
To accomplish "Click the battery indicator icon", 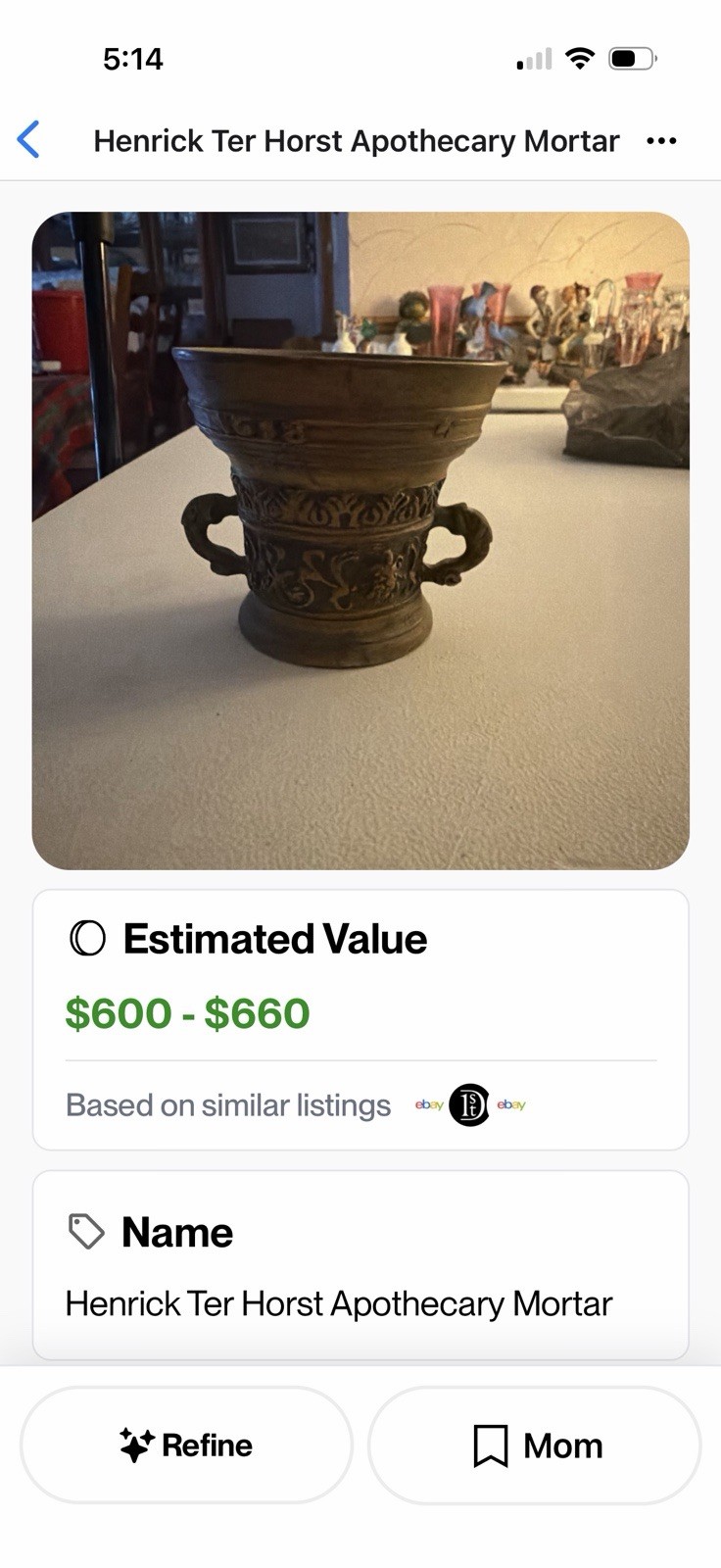I will 632,58.
